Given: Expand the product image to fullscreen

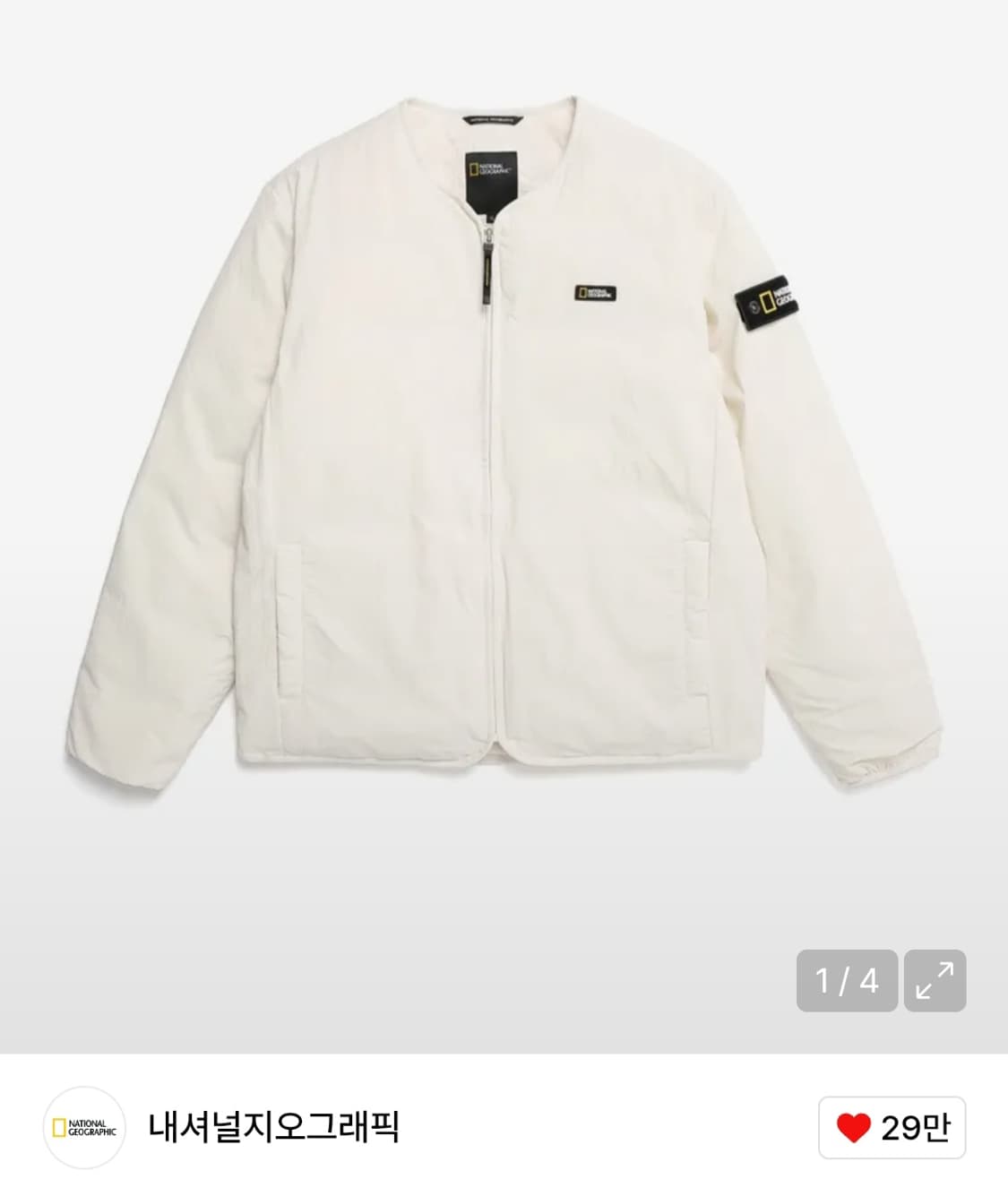Looking at the screenshot, I should click(935, 981).
